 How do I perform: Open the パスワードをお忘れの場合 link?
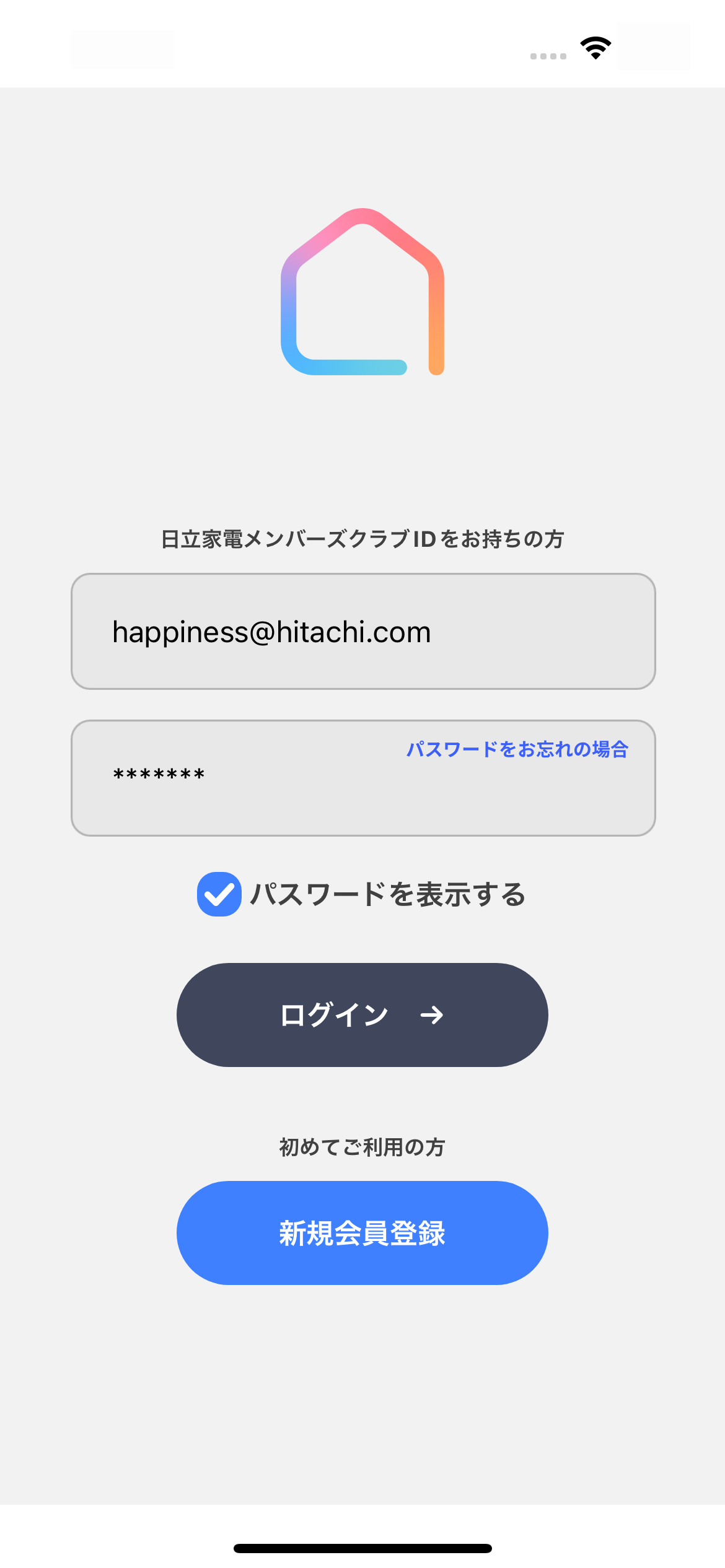(x=517, y=749)
